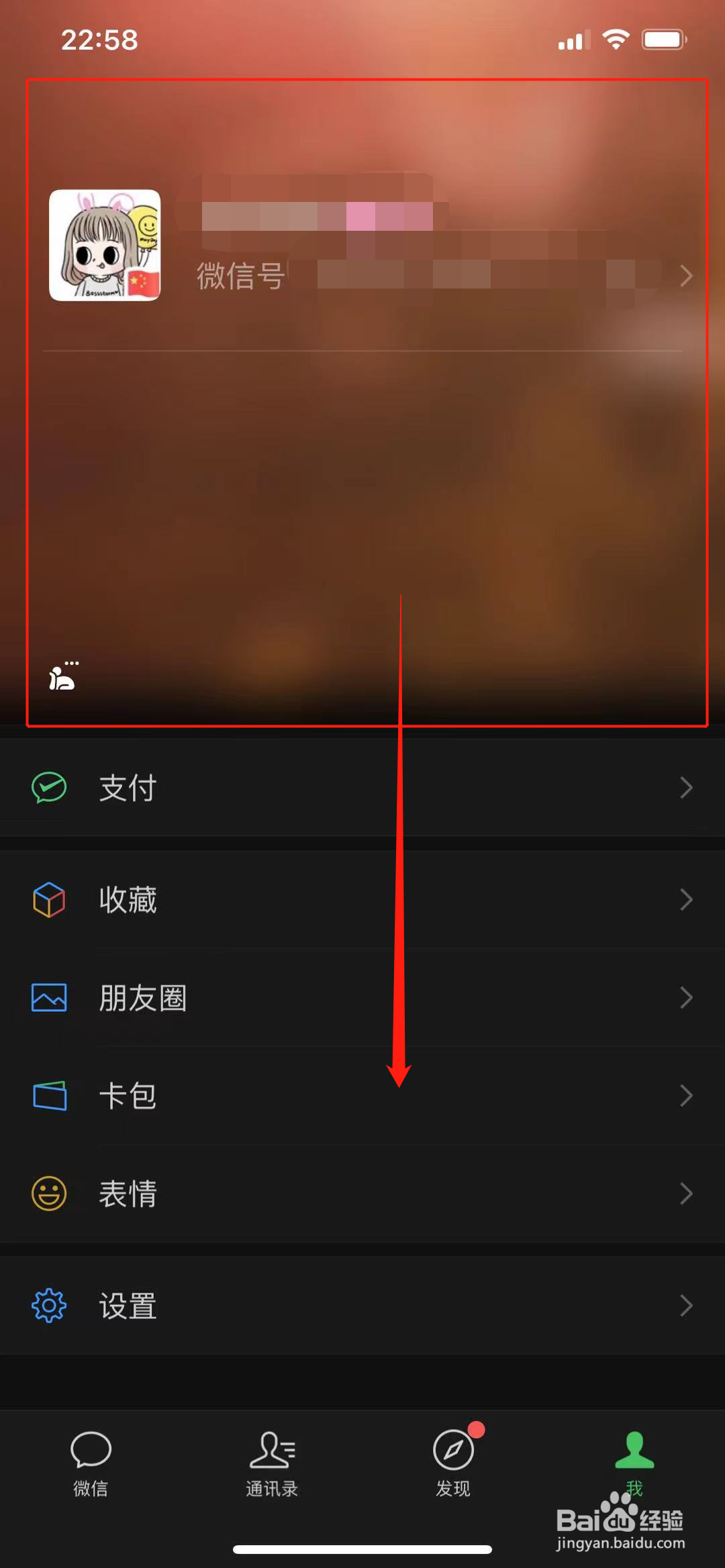Open the 卡包 Card Package entry
The height and width of the screenshot is (1568, 725).
pos(128,1096)
